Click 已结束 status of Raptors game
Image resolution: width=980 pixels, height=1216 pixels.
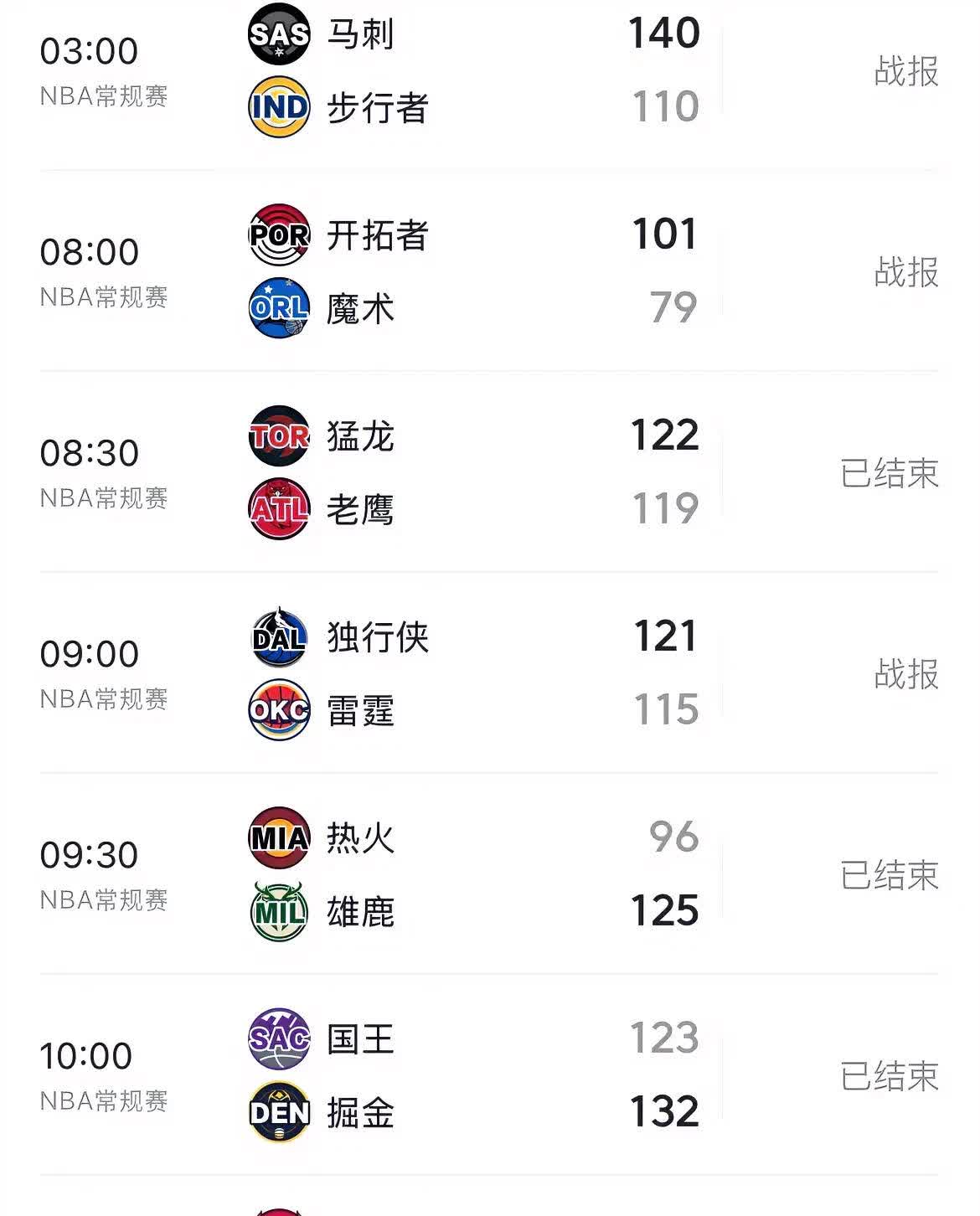click(890, 473)
